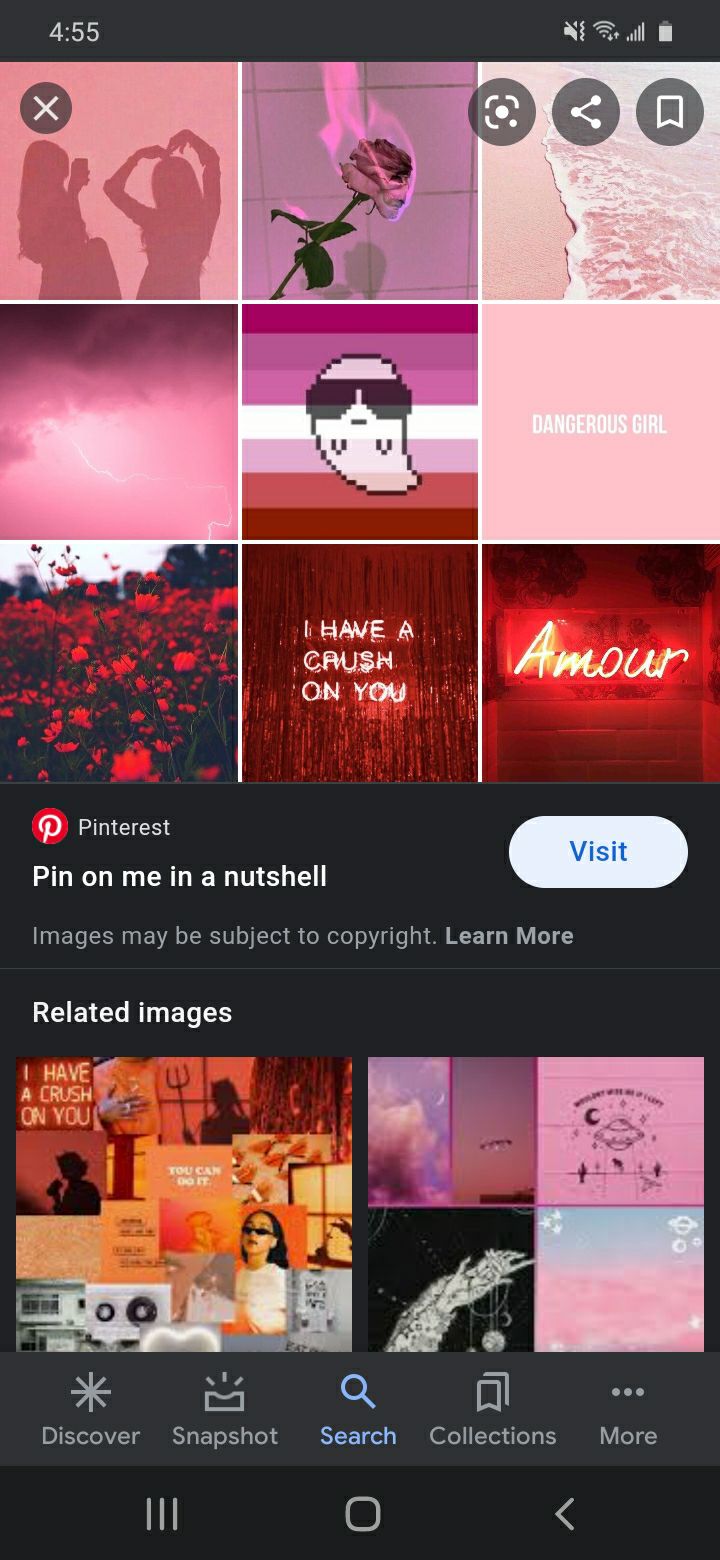Viewport: 720px width, 1560px height.
Task: Share this image
Action: pos(586,112)
